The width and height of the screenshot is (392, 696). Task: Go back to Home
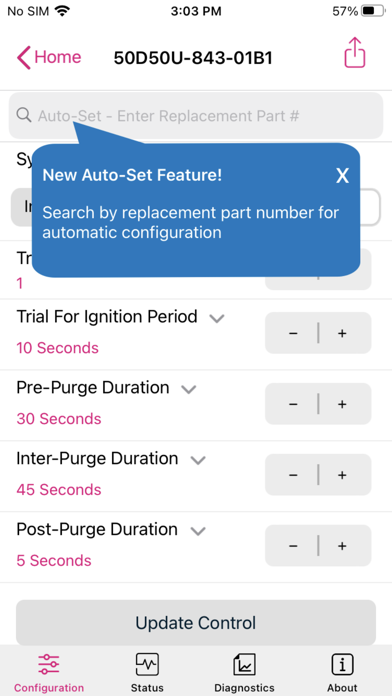(x=49, y=57)
